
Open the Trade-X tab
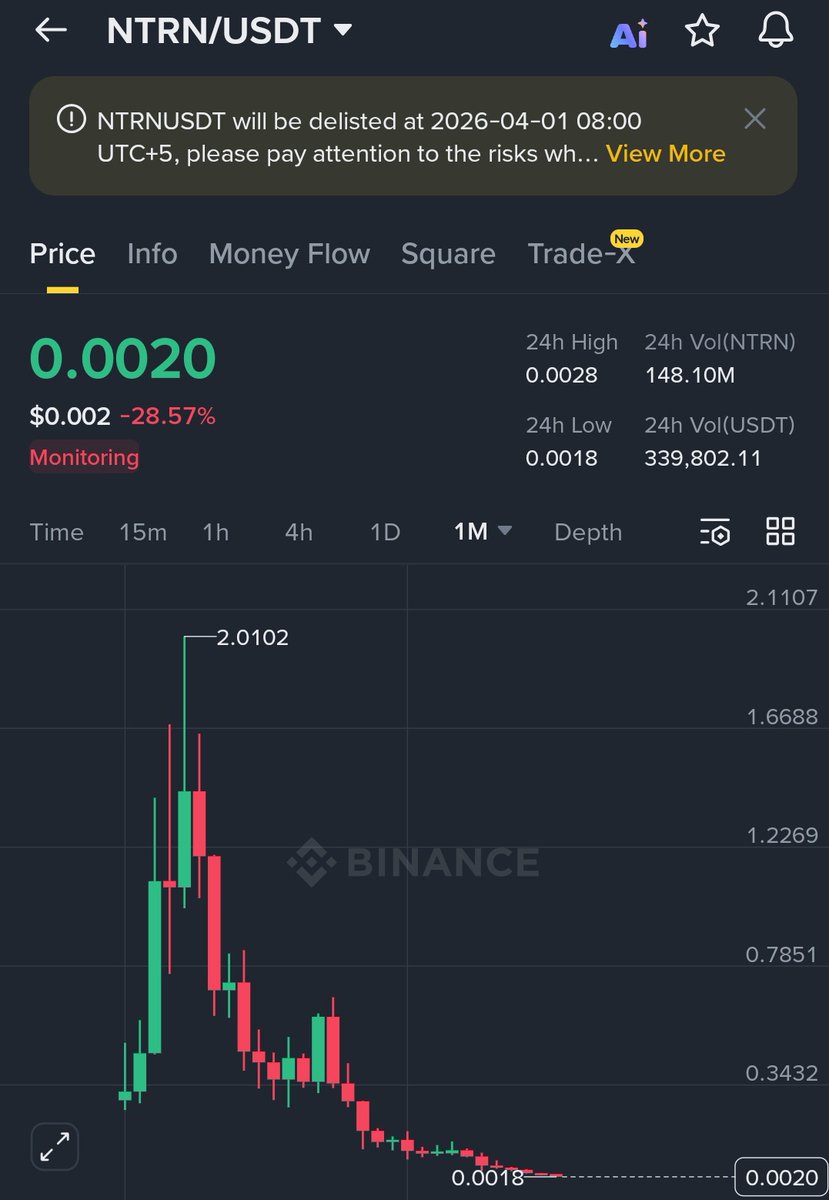[581, 254]
